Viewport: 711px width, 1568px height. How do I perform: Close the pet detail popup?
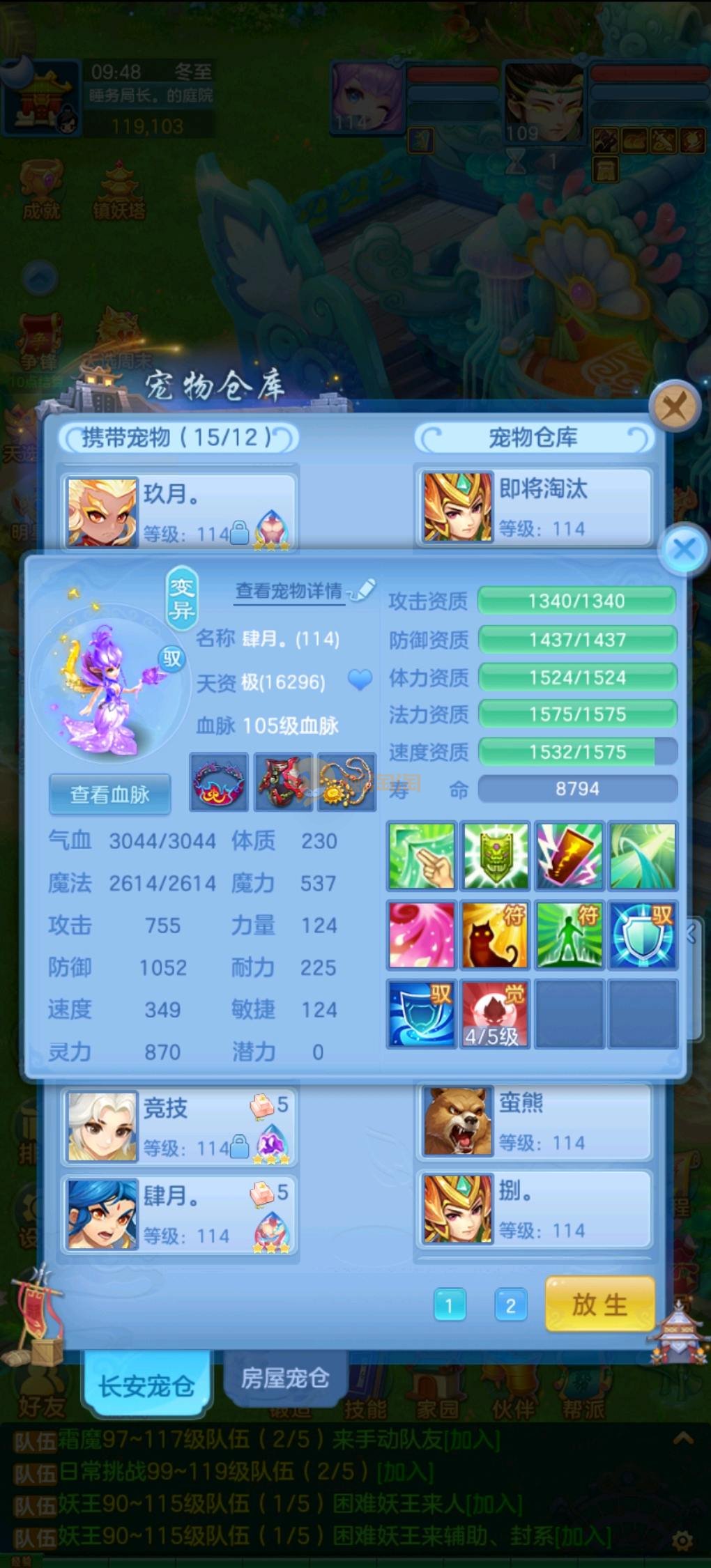684,549
